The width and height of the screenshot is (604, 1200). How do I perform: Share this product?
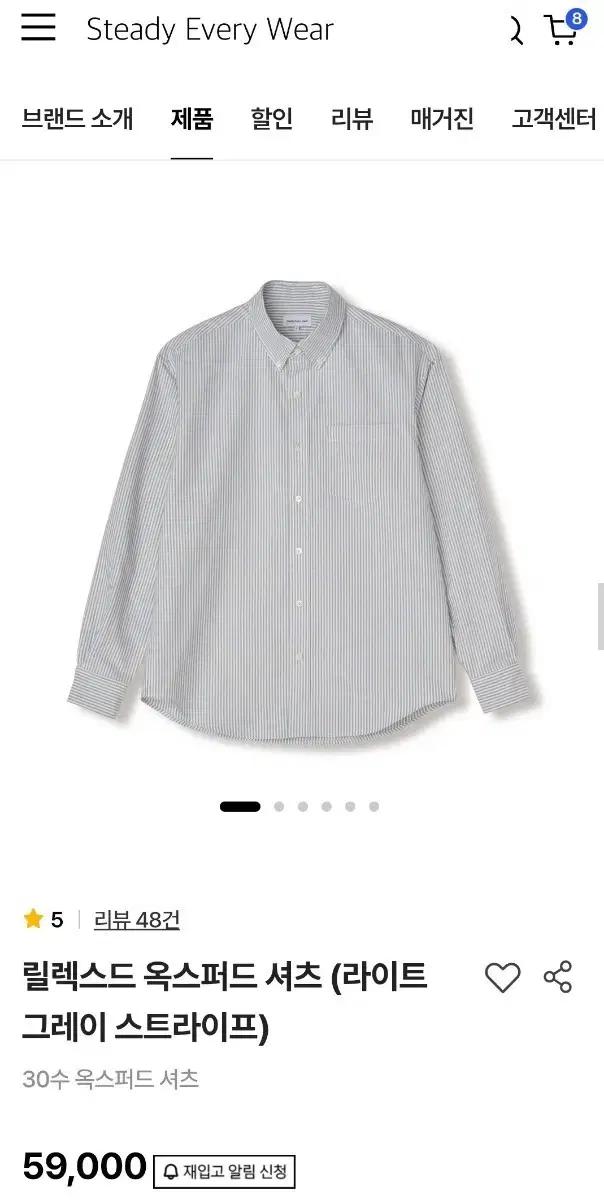[557, 977]
